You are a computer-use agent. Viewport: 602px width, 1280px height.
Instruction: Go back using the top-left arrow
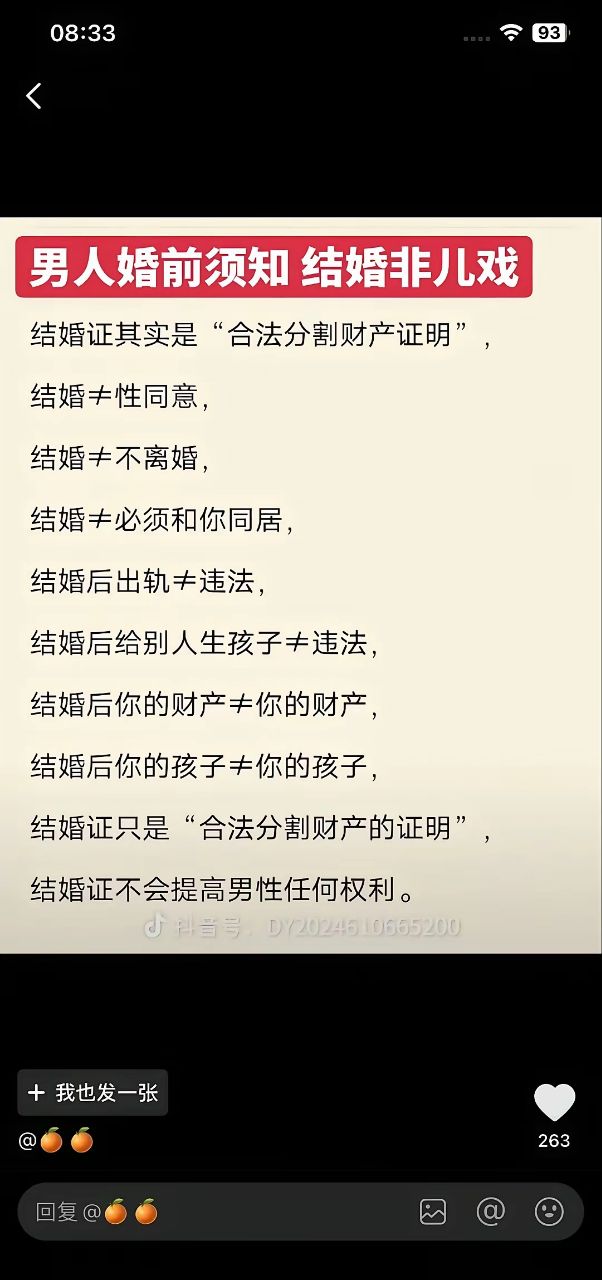tap(34, 96)
